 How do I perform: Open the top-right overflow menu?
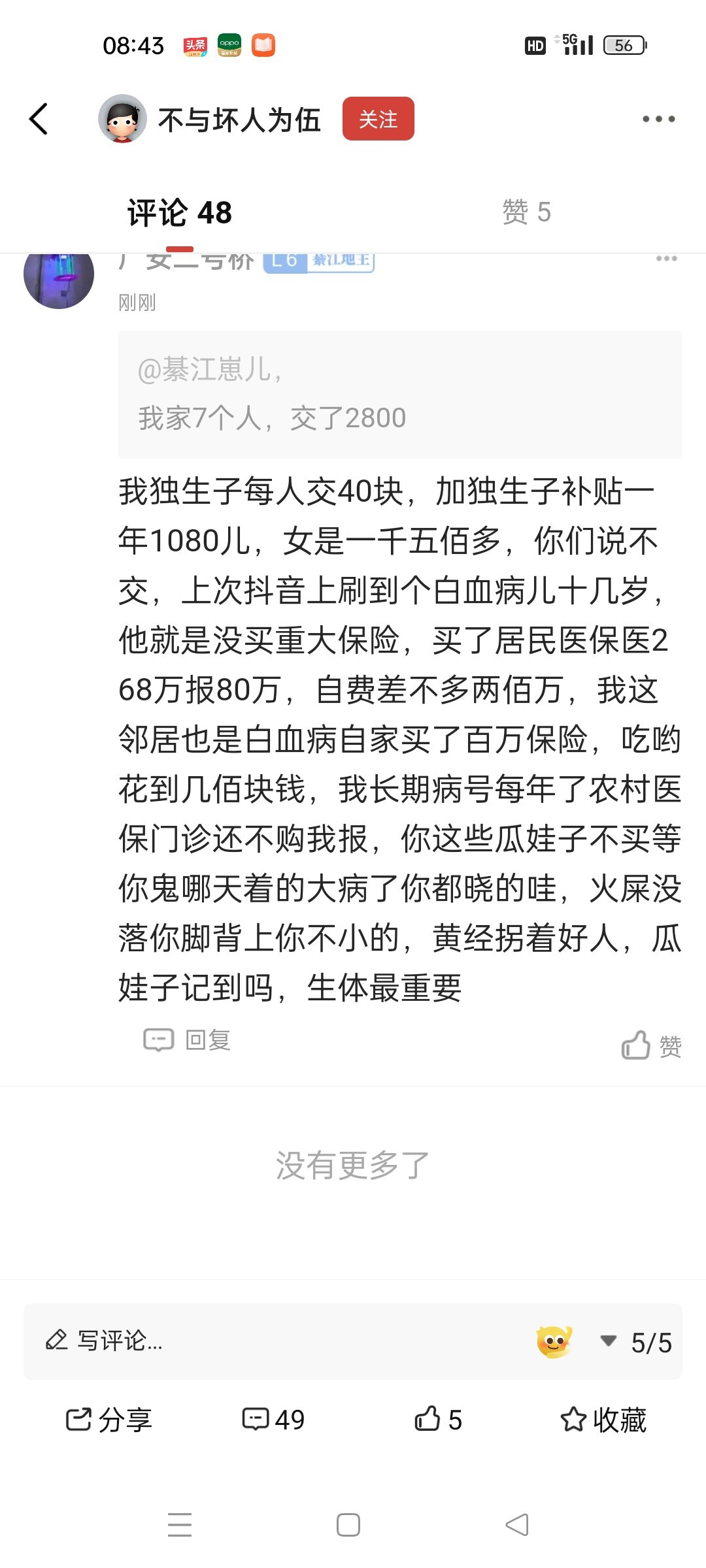pyautogui.click(x=658, y=119)
